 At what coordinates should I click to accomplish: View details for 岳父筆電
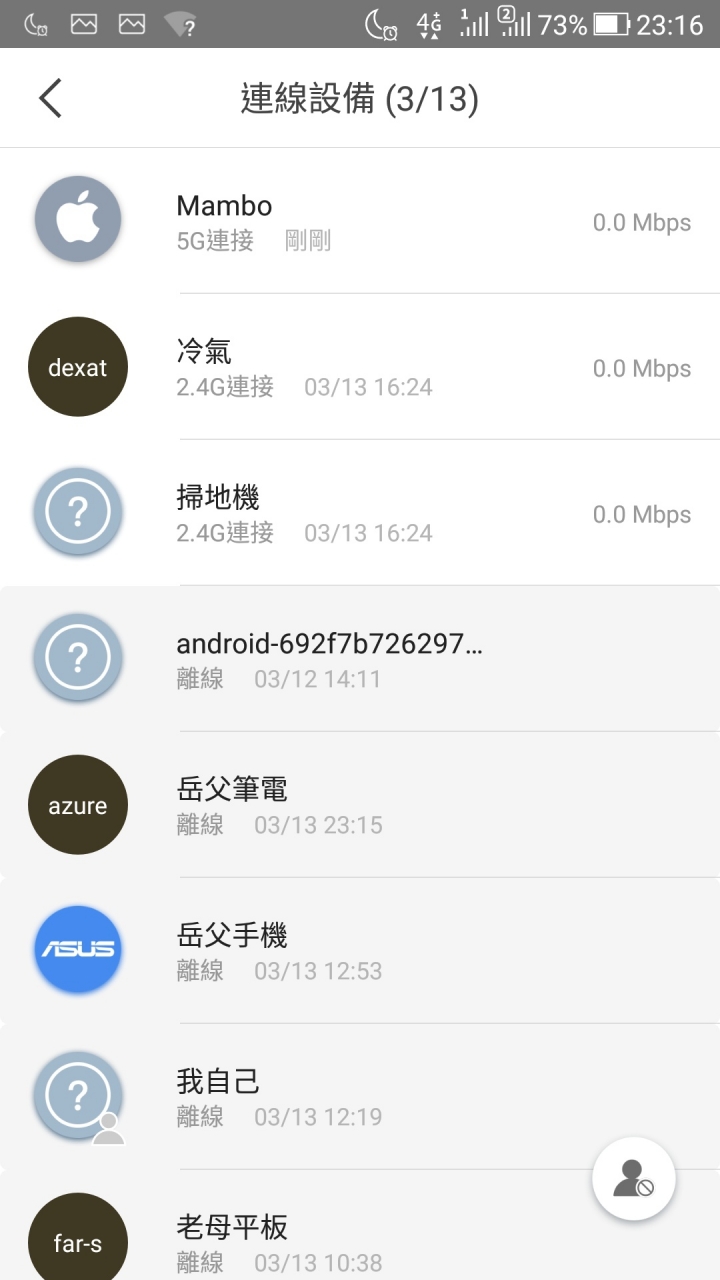(360, 805)
